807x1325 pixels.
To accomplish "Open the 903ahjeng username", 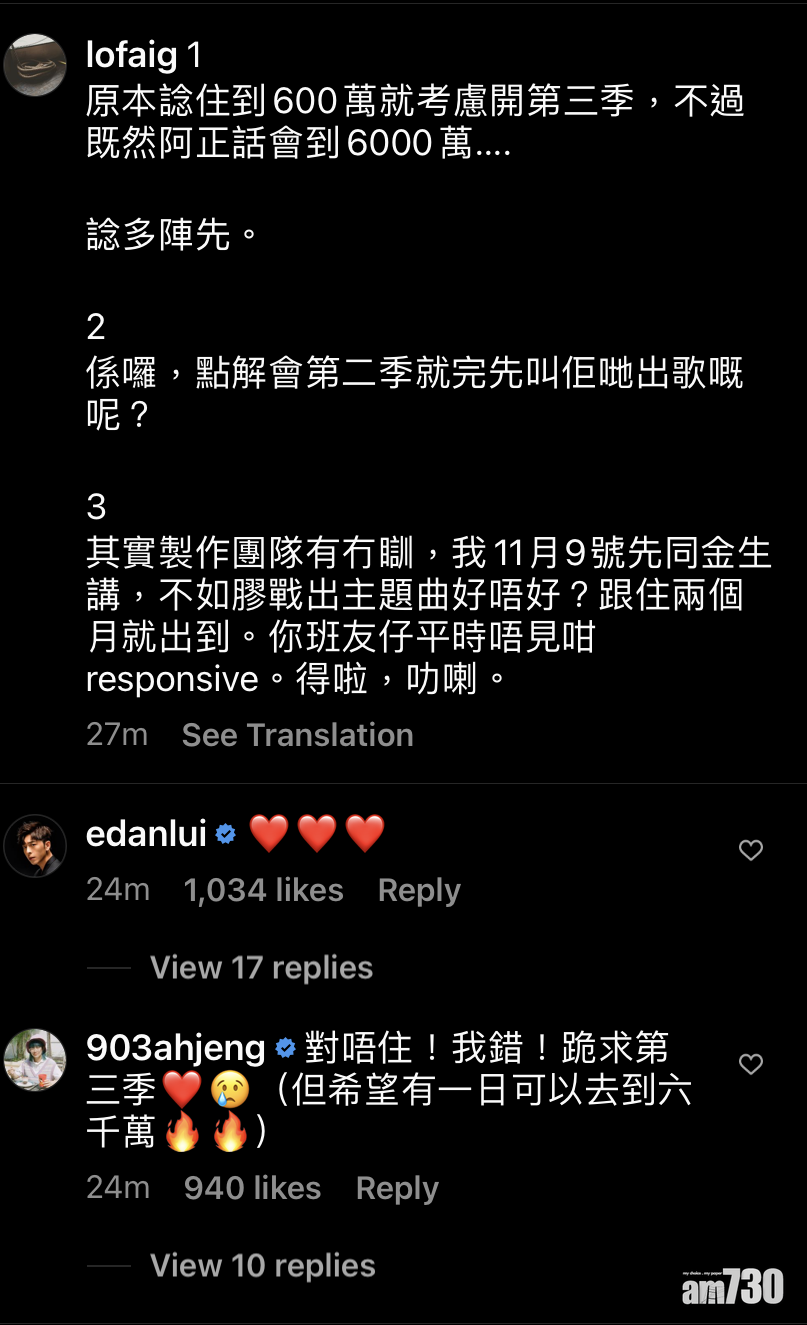I will click(x=176, y=1048).
